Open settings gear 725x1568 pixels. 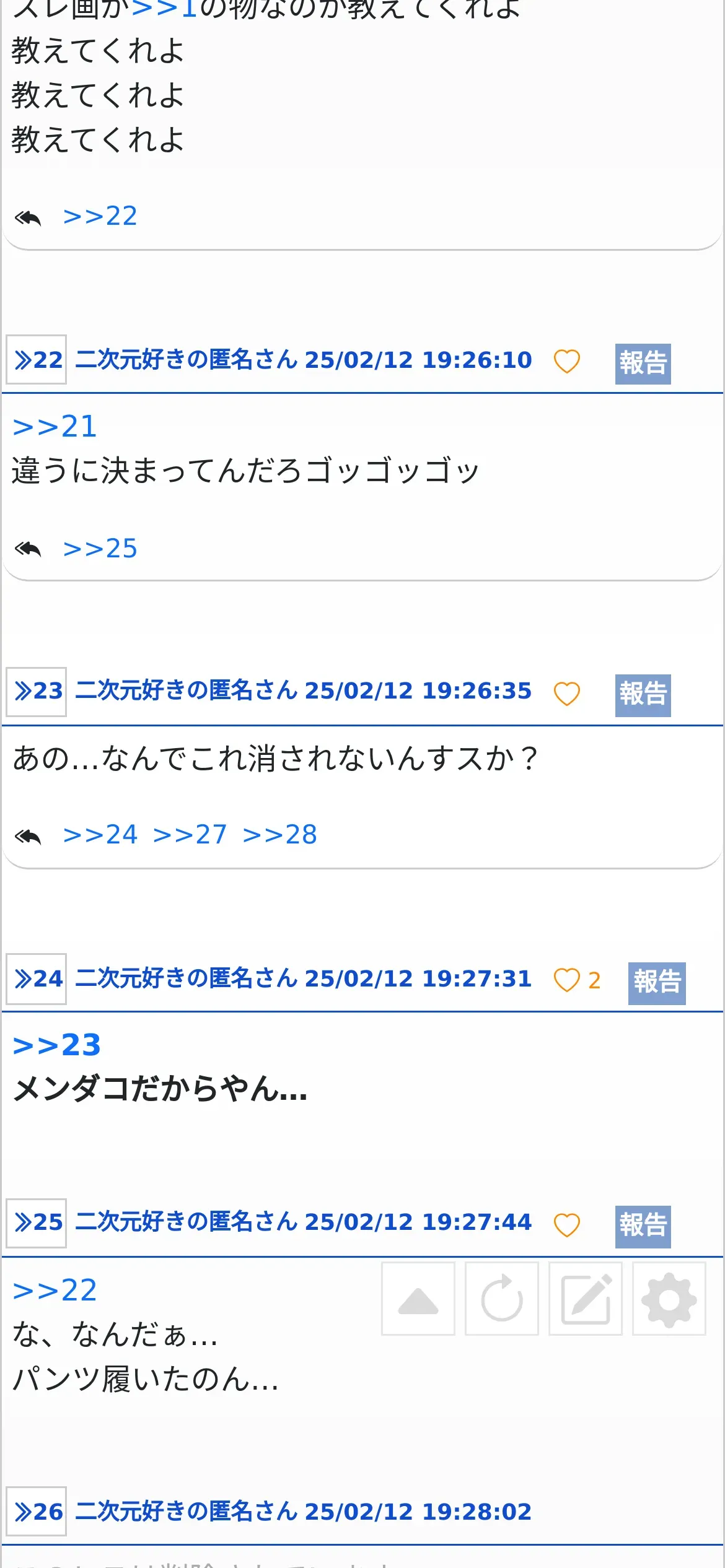(669, 1299)
